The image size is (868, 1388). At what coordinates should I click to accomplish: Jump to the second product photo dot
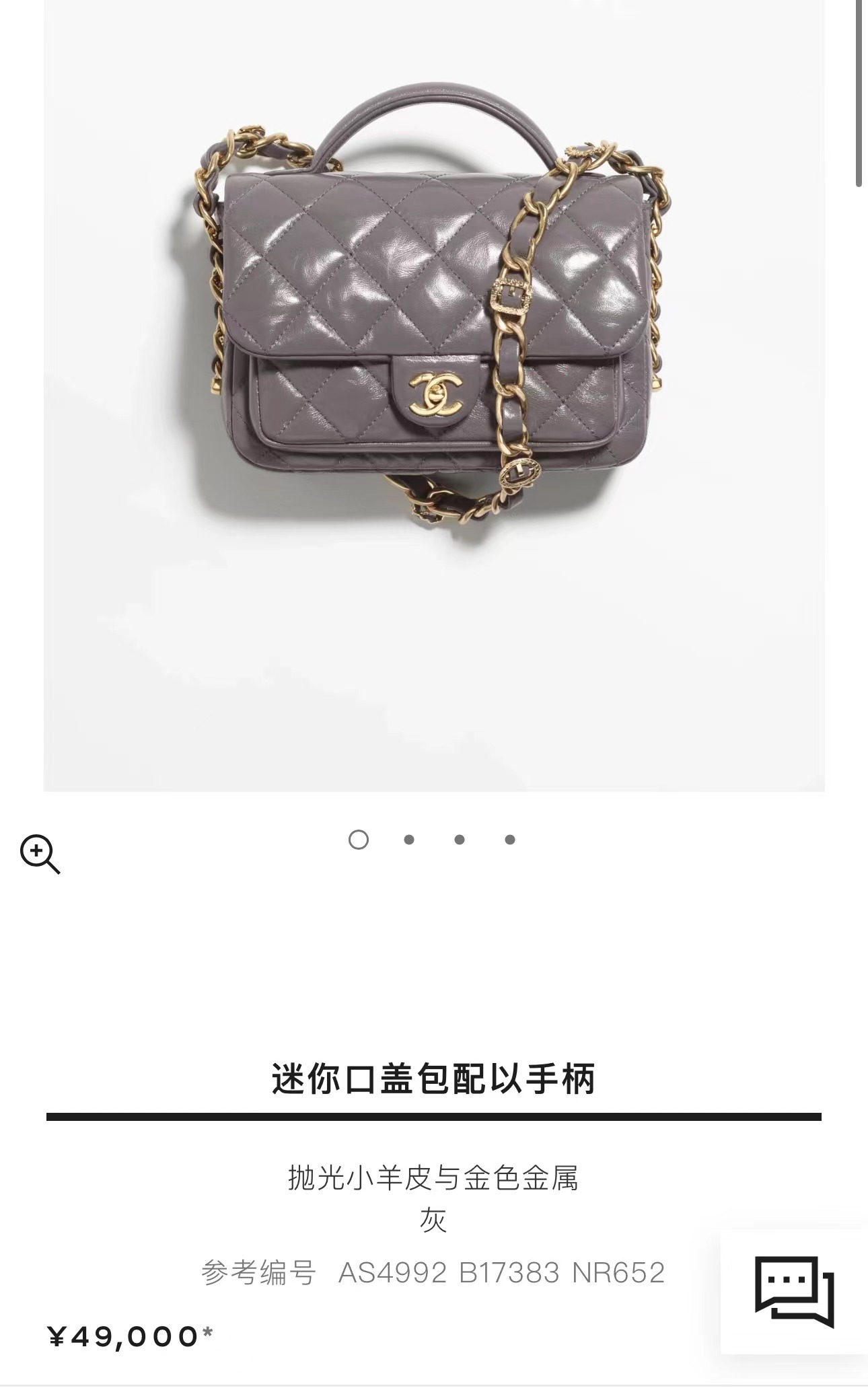[x=409, y=840]
